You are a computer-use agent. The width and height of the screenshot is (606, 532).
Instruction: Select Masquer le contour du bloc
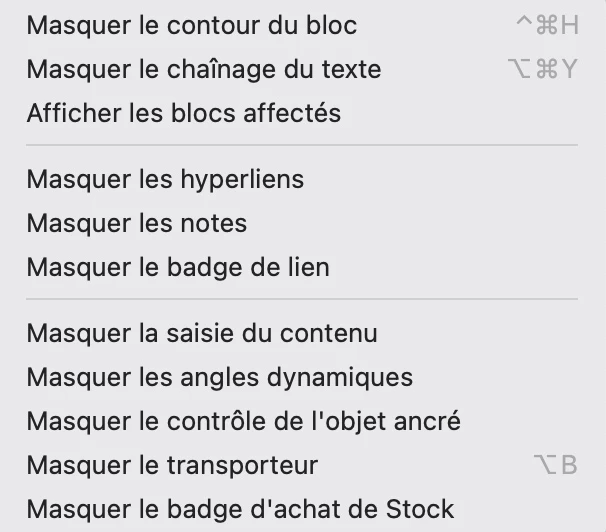tap(191, 25)
